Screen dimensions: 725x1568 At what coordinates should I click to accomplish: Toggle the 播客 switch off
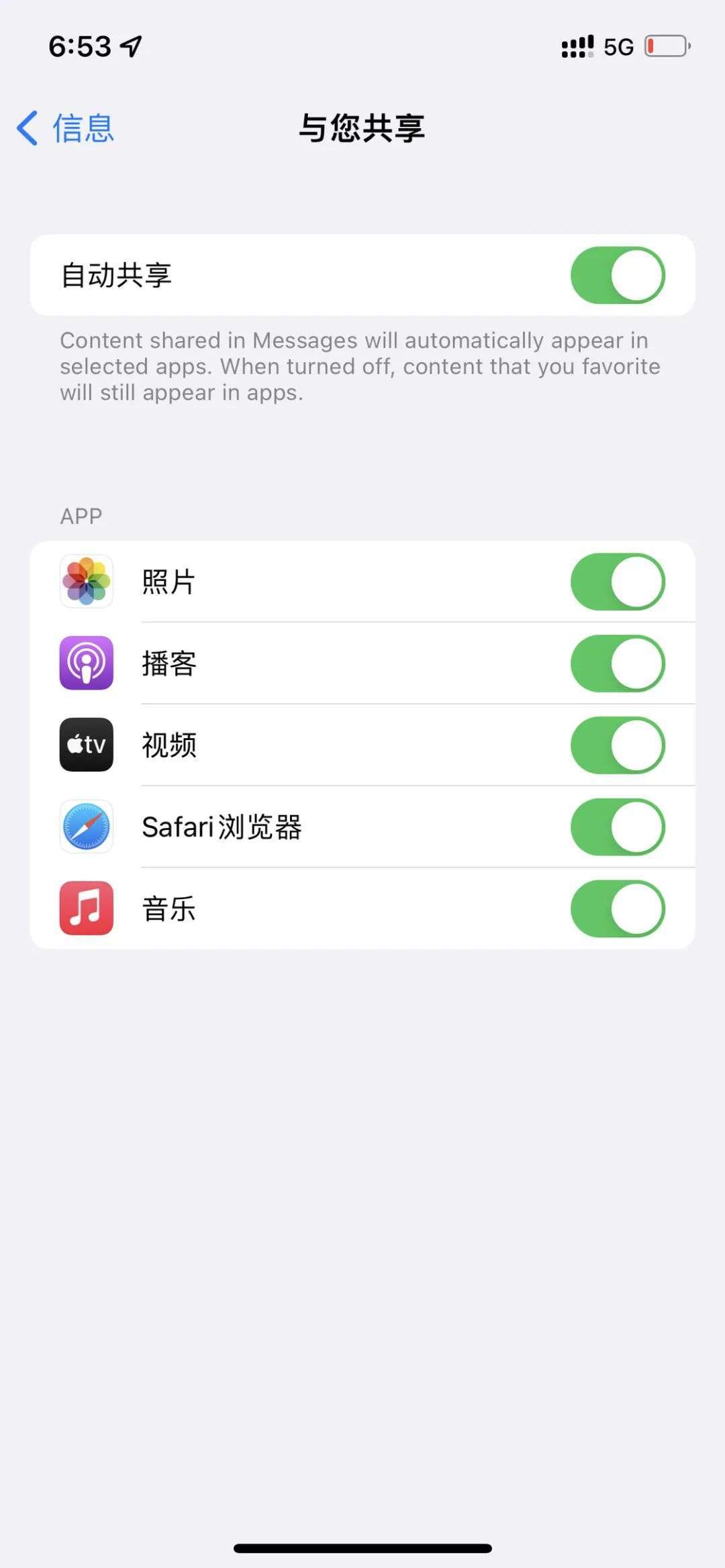(x=617, y=664)
